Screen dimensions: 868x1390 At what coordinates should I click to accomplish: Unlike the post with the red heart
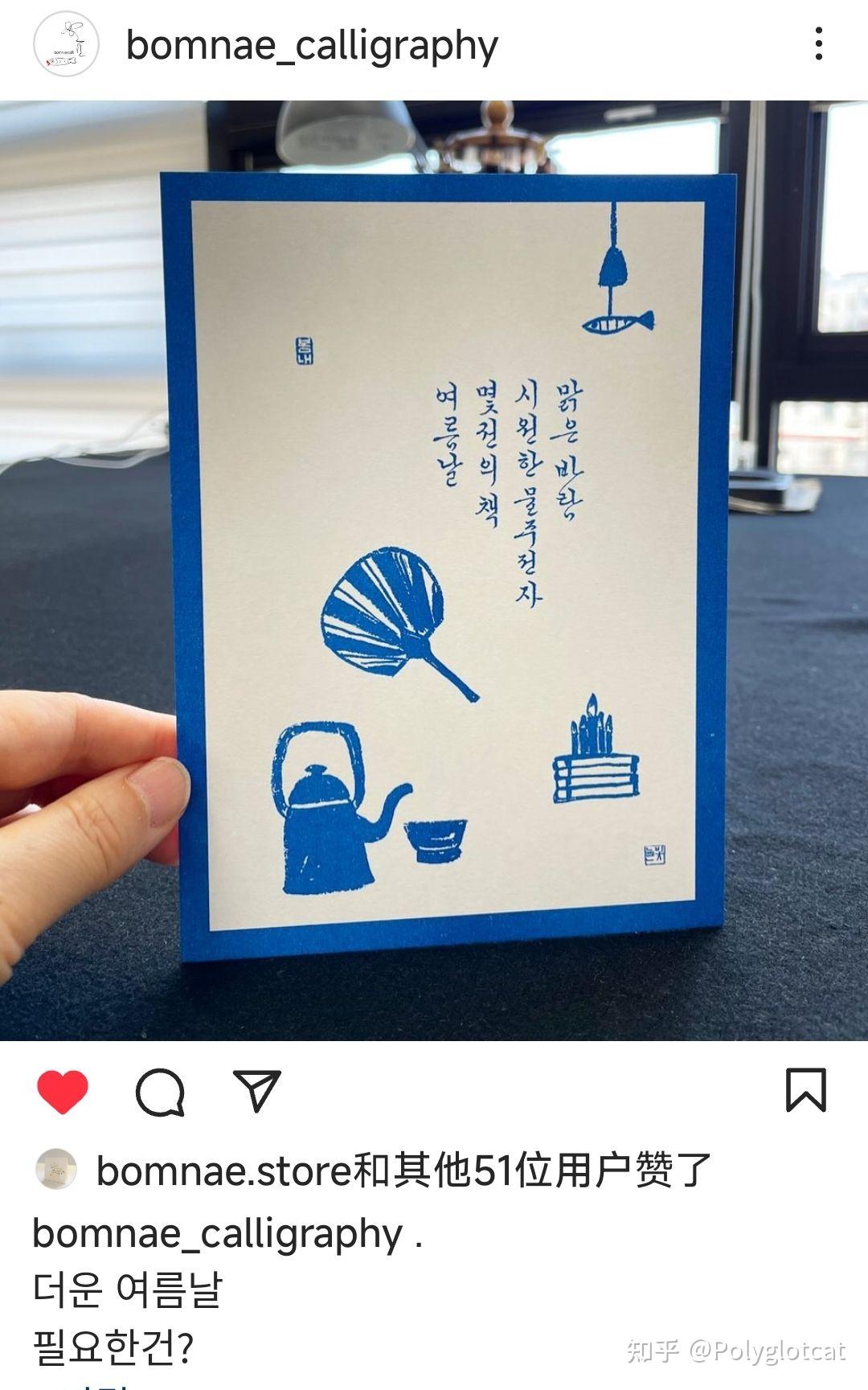point(63,1092)
